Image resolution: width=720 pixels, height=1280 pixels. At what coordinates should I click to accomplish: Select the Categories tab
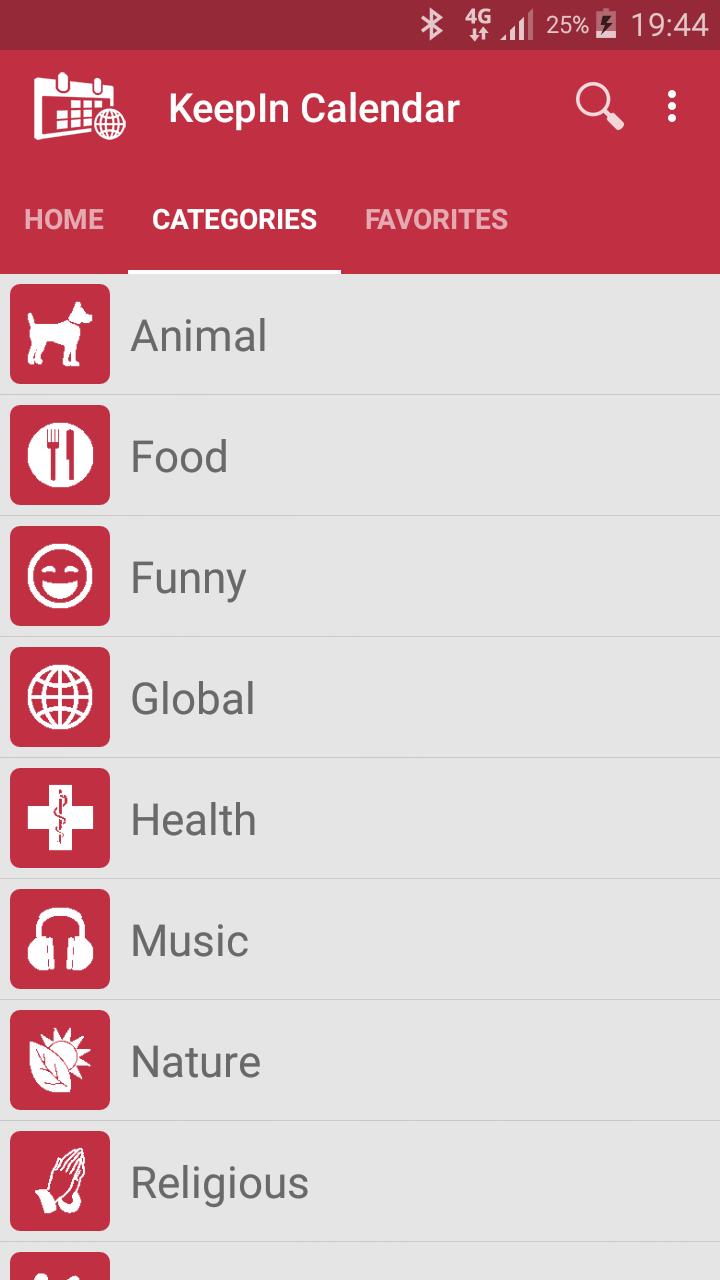coord(234,220)
